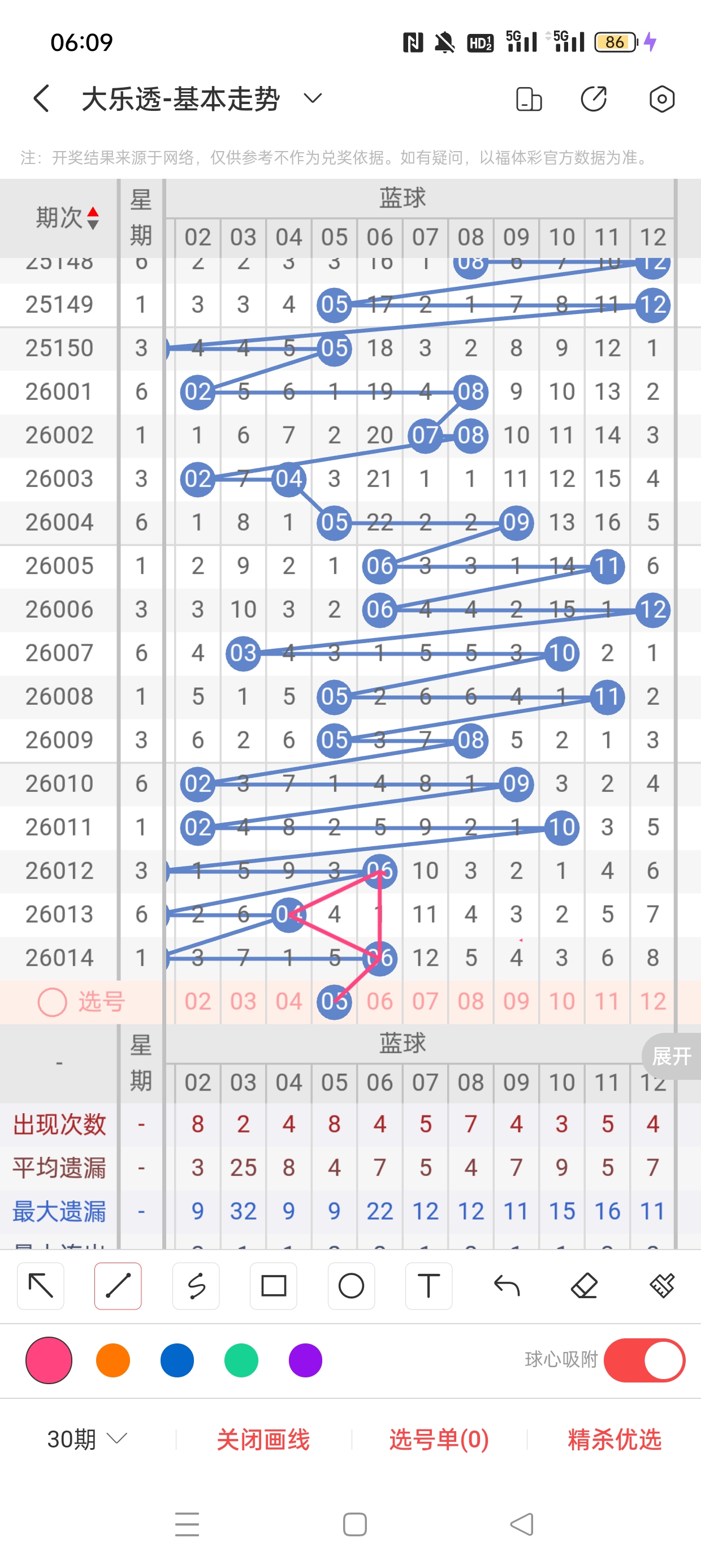Open the hexagon settings icon
Image resolution: width=701 pixels, height=1568 pixels.
coord(661,98)
